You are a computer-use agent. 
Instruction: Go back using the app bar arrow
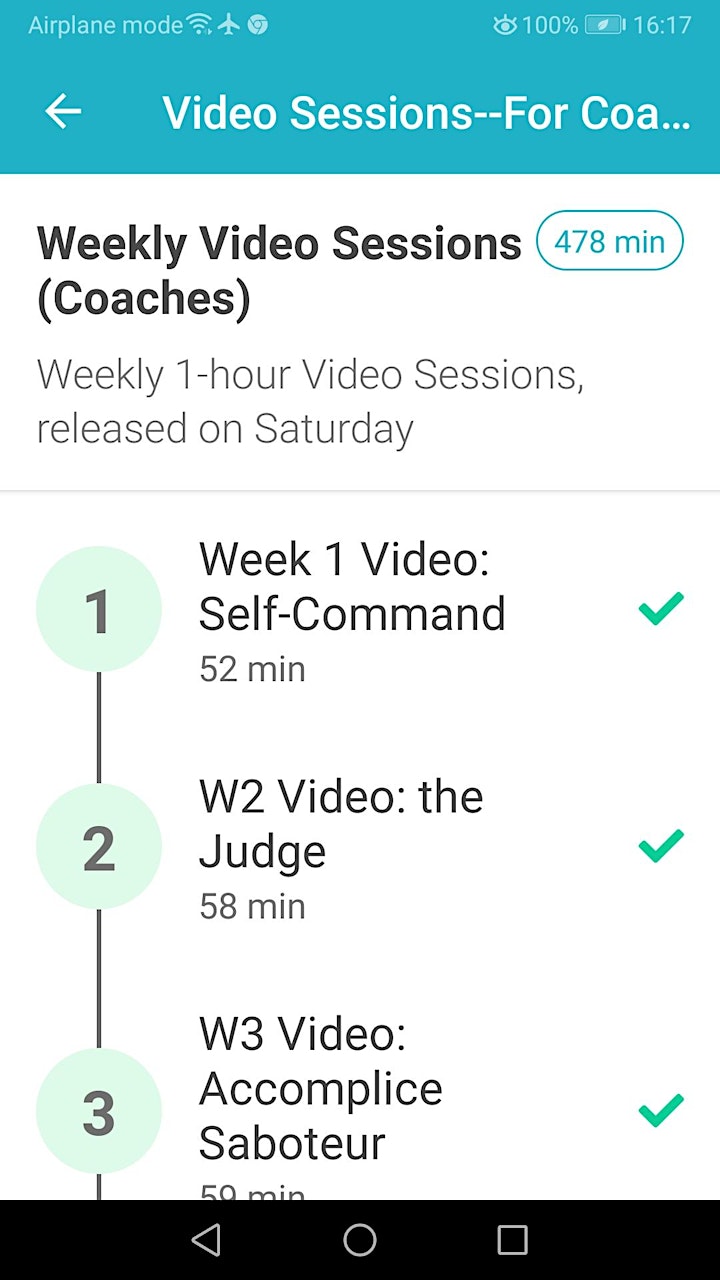63,112
